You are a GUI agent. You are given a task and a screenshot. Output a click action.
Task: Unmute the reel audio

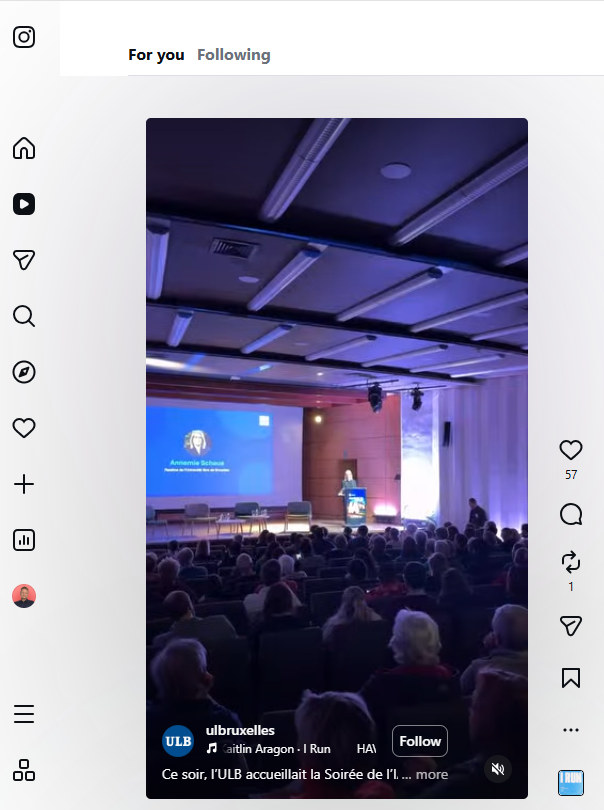point(497,768)
